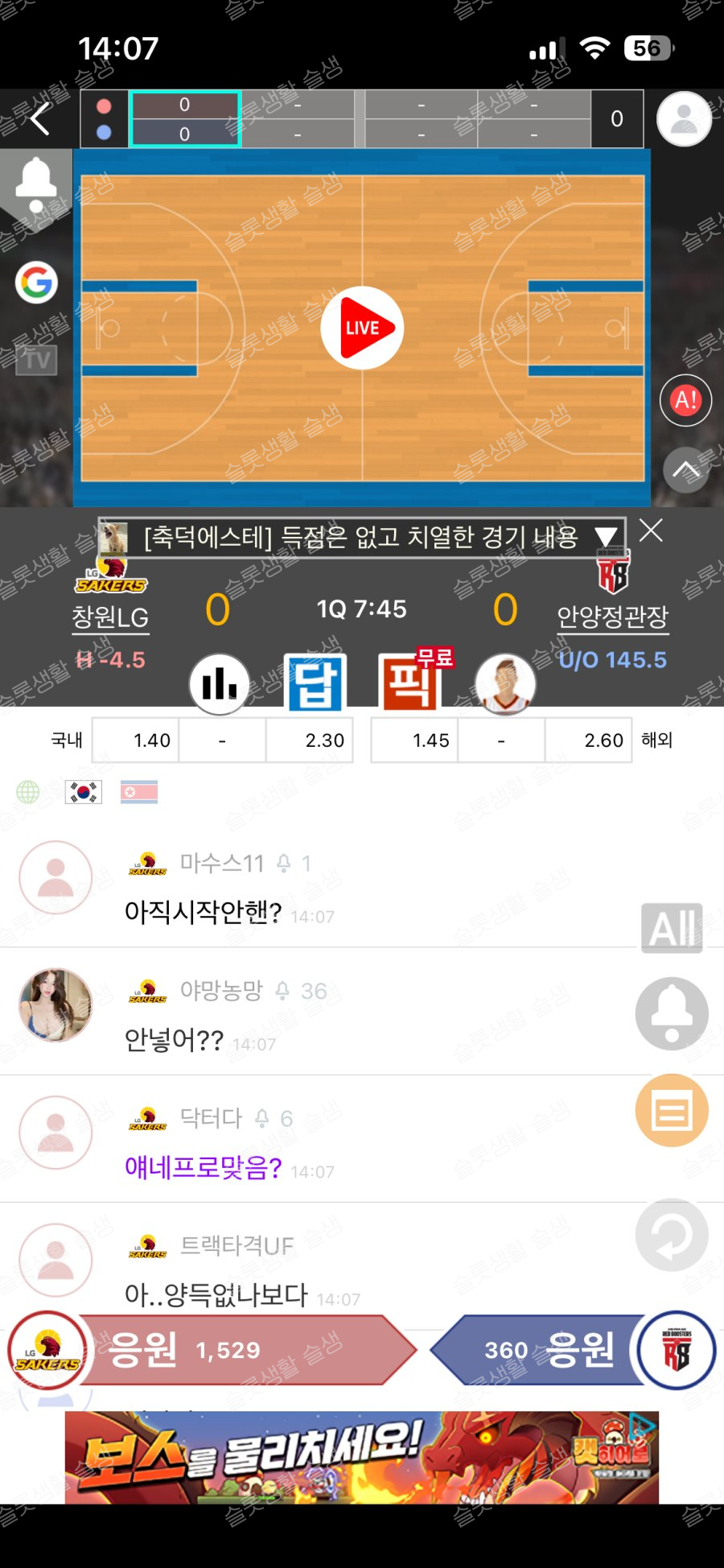This screenshot has height=1568, width=724.
Task: Open the free 픽 button
Action: click(x=411, y=683)
